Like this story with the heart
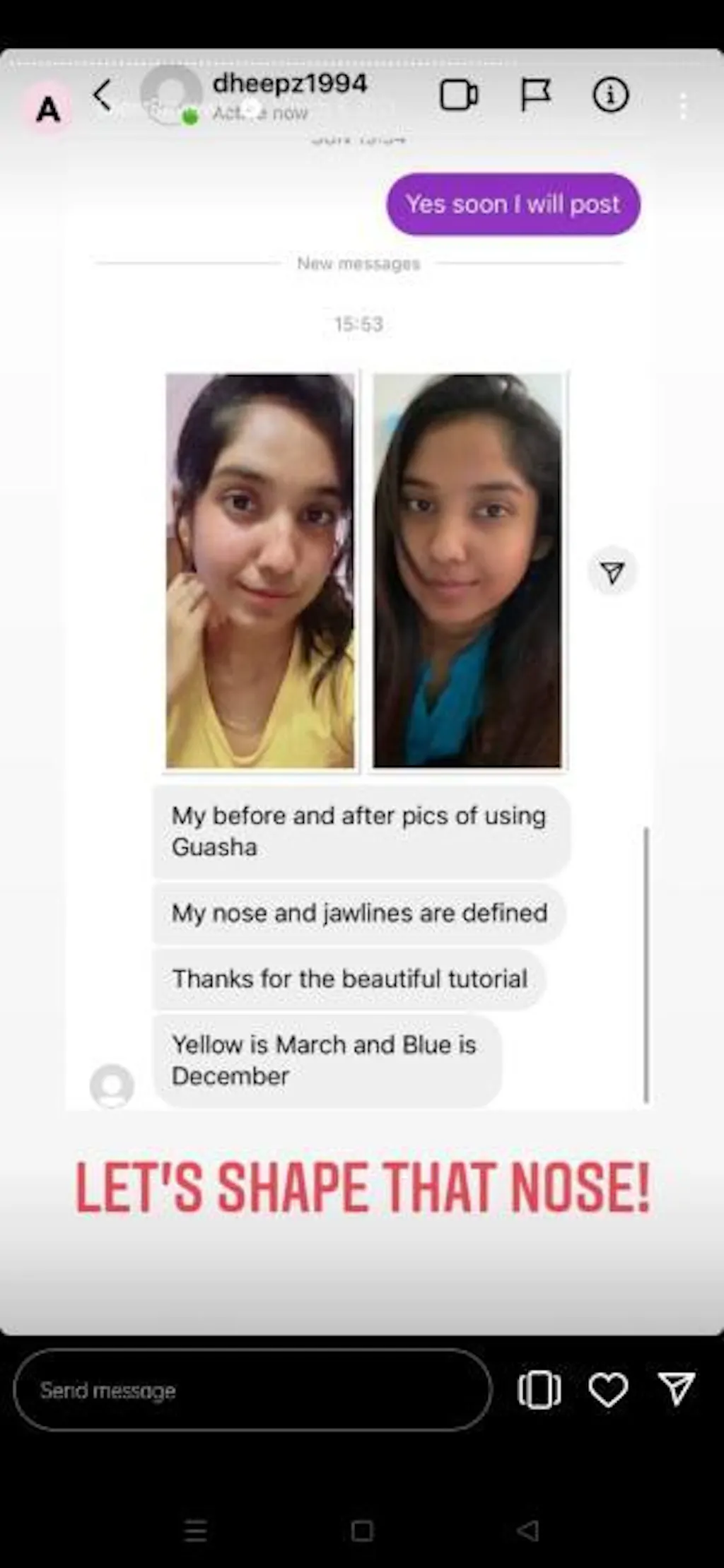The image size is (724, 1568). tap(608, 1389)
